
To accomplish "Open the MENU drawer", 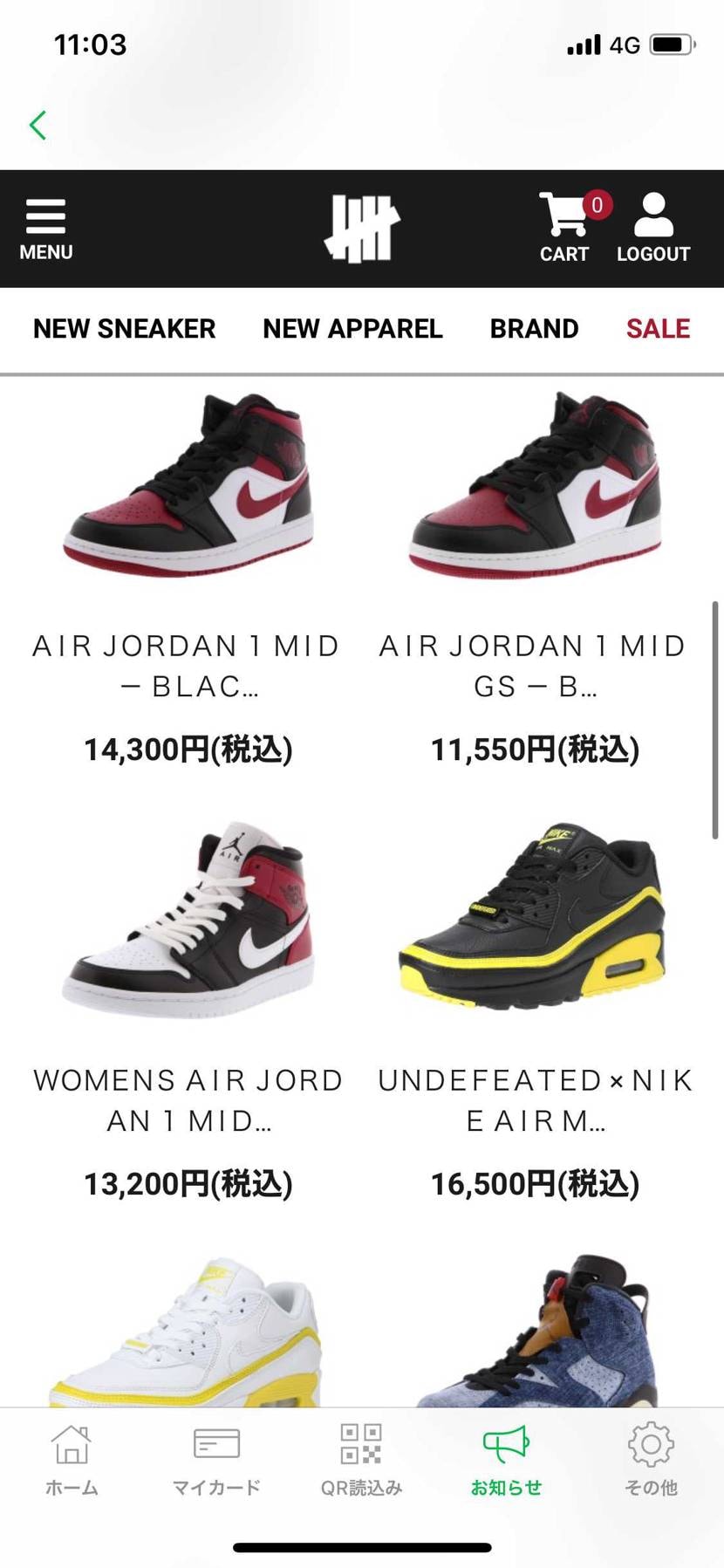I will tap(46, 229).
